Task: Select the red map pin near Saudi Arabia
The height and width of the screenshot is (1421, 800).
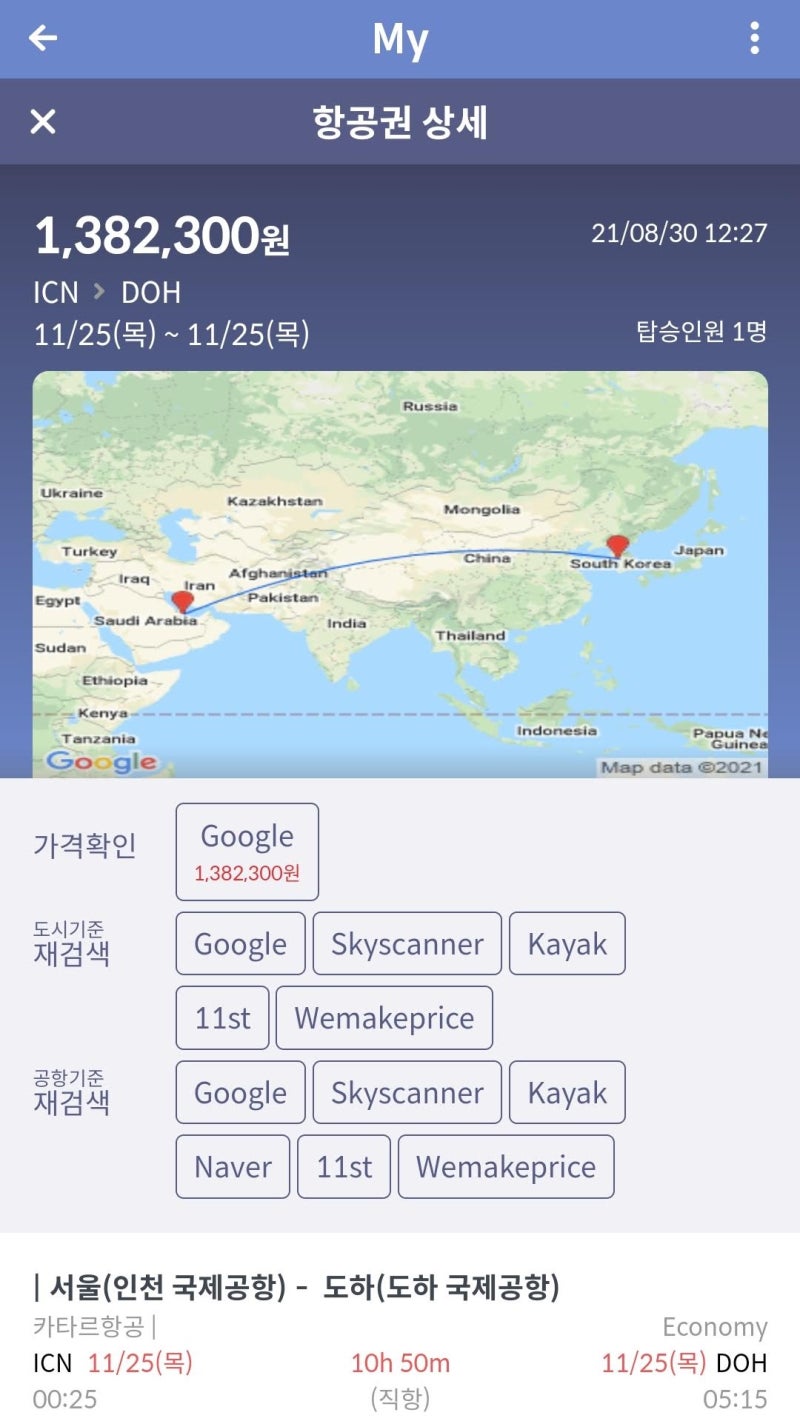Action: point(183,602)
